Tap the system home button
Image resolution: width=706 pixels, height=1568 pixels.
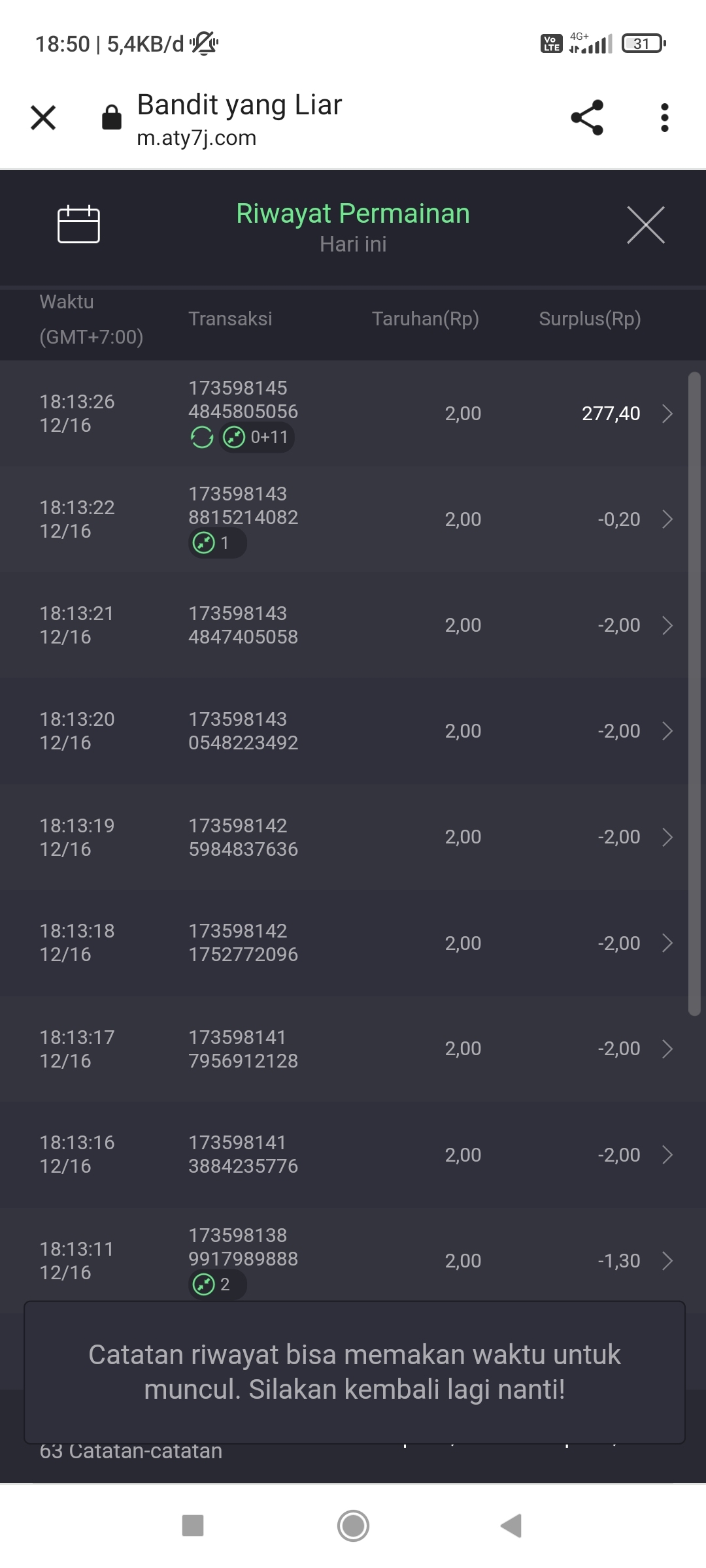pos(353,1526)
